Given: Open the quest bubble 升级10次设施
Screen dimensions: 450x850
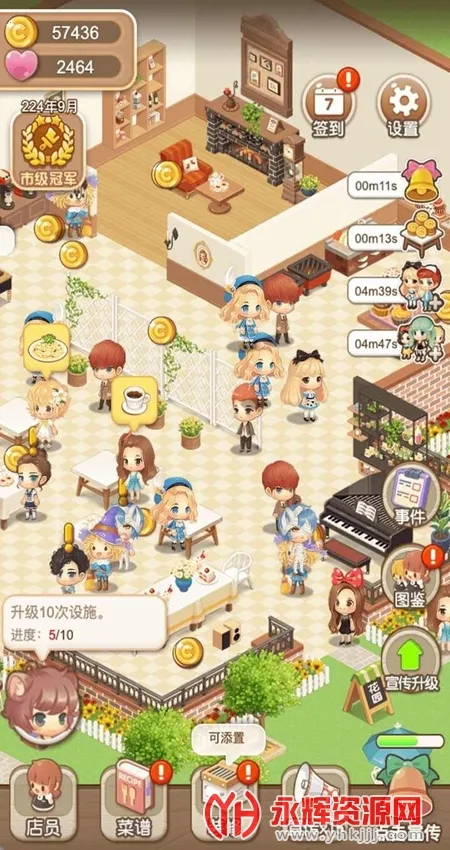Looking at the screenshot, I should (x=85, y=622).
